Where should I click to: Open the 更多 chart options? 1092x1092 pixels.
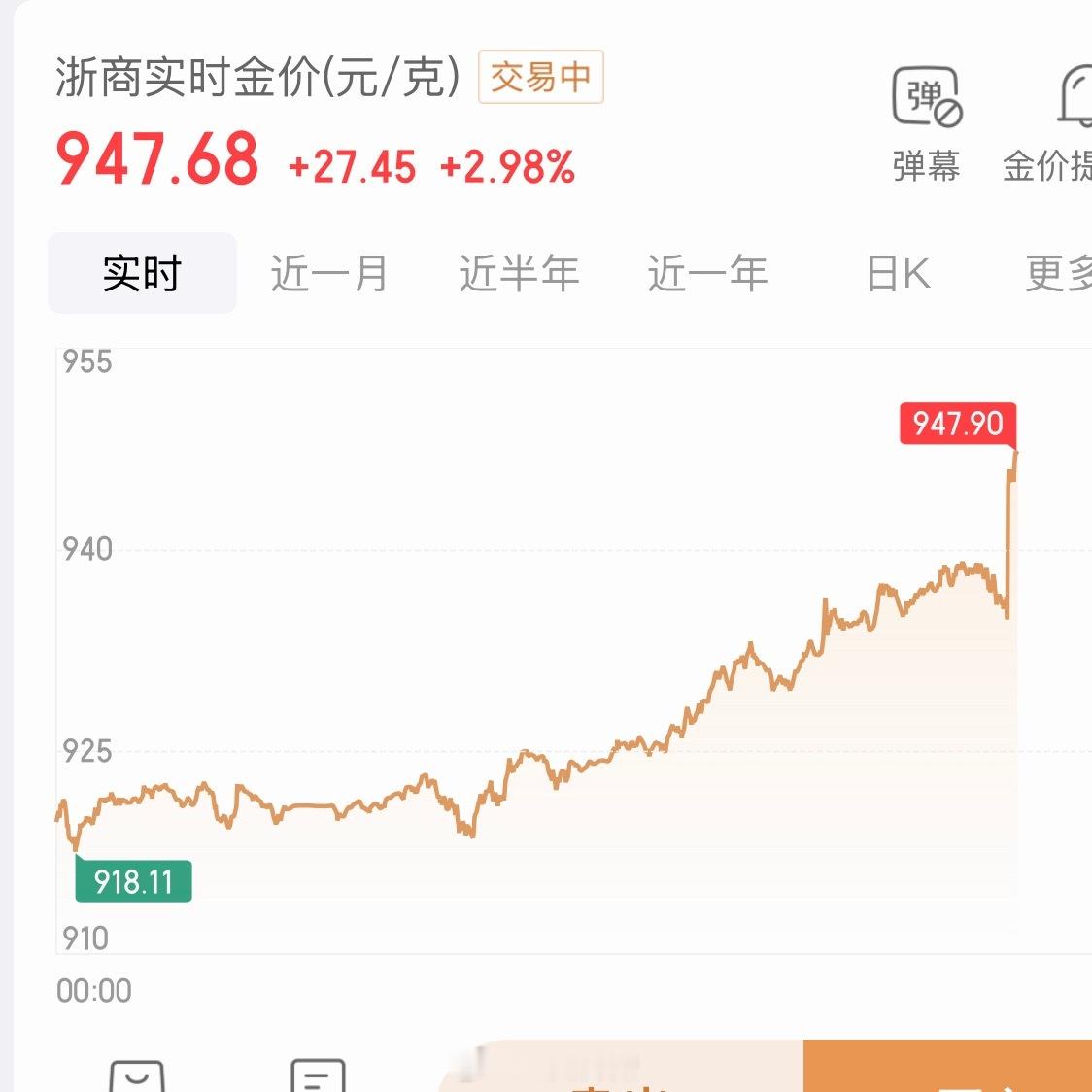(1059, 273)
